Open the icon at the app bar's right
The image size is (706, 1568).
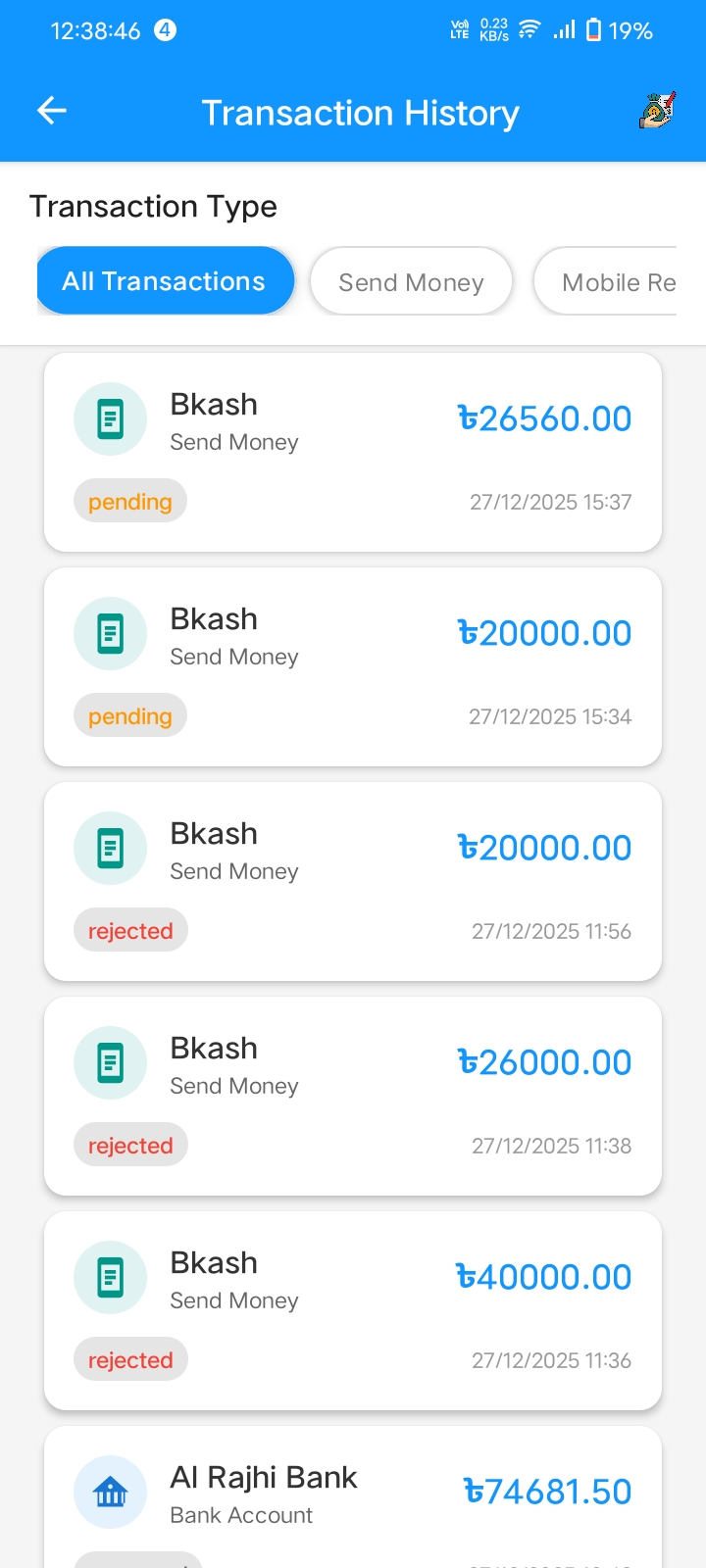coord(657,112)
